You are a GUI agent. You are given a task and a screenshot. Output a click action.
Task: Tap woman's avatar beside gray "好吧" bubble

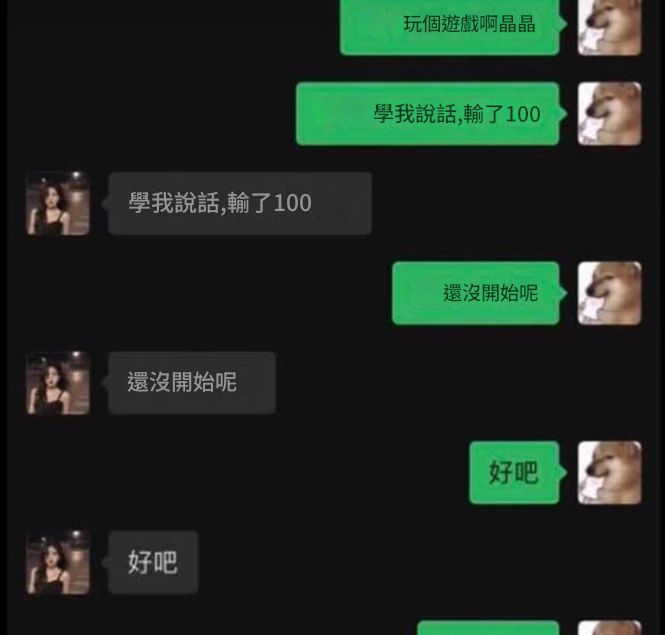(x=58, y=562)
